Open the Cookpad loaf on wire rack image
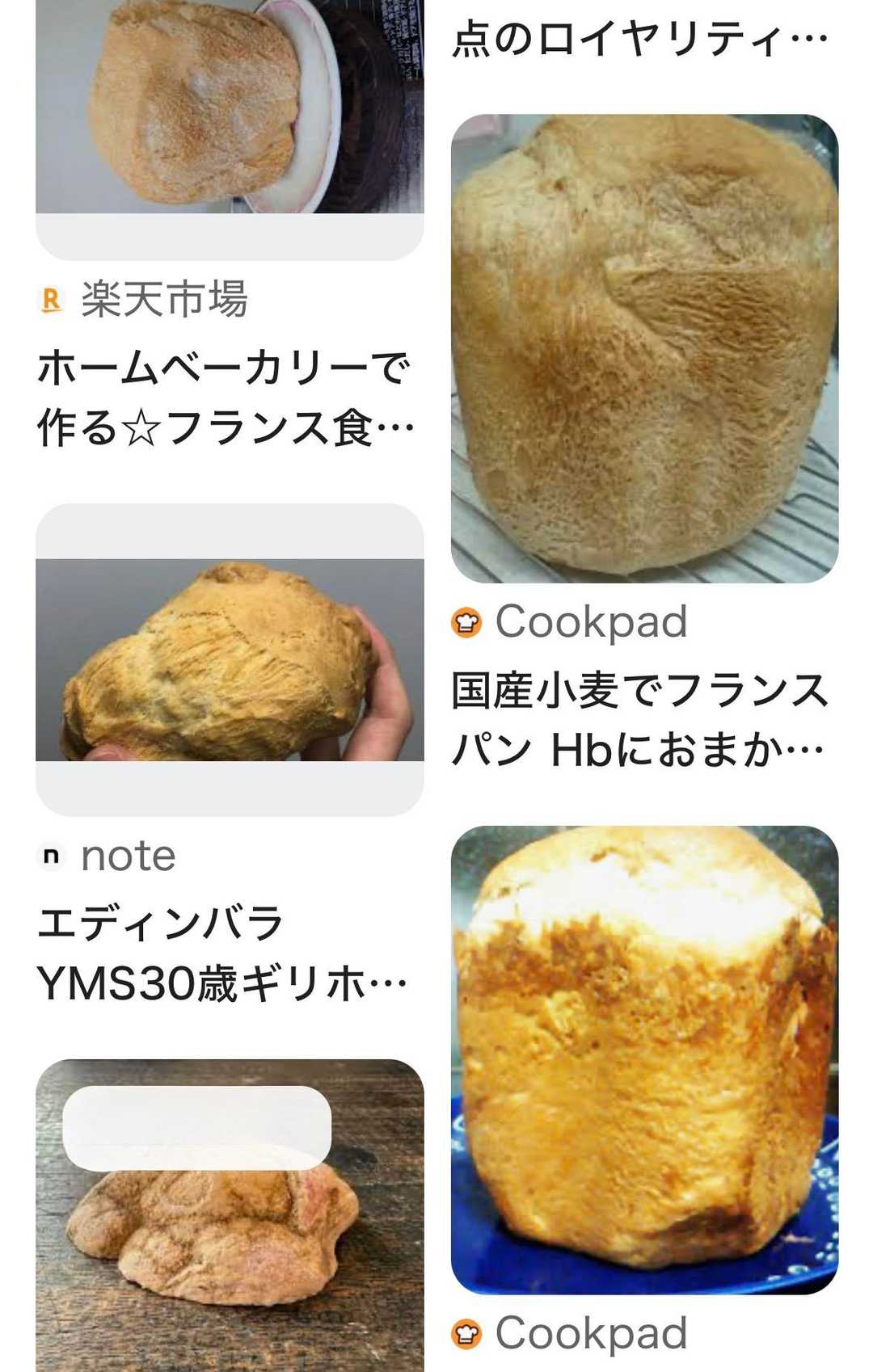Image resolution: width=873 pixels, height=1372 pixels. pyautogui.click(x=644, y=349)
